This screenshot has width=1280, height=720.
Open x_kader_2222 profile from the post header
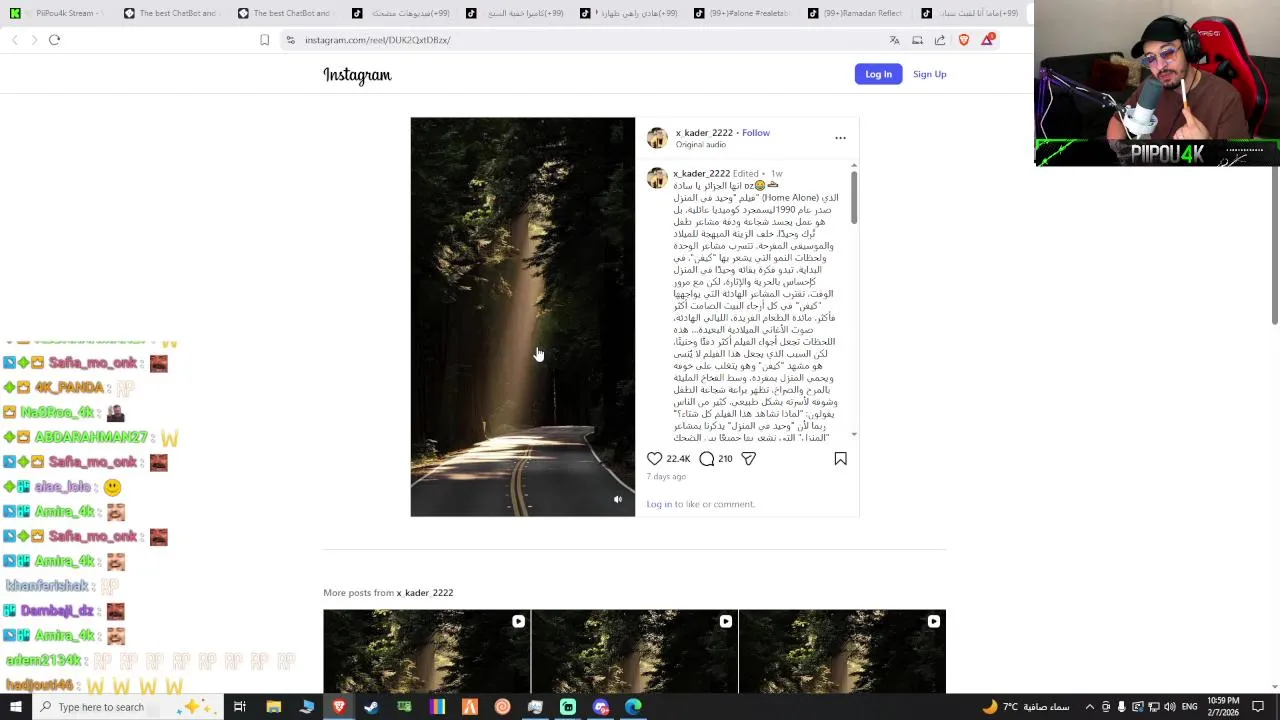pyautogui.click(x=703, y=133)
